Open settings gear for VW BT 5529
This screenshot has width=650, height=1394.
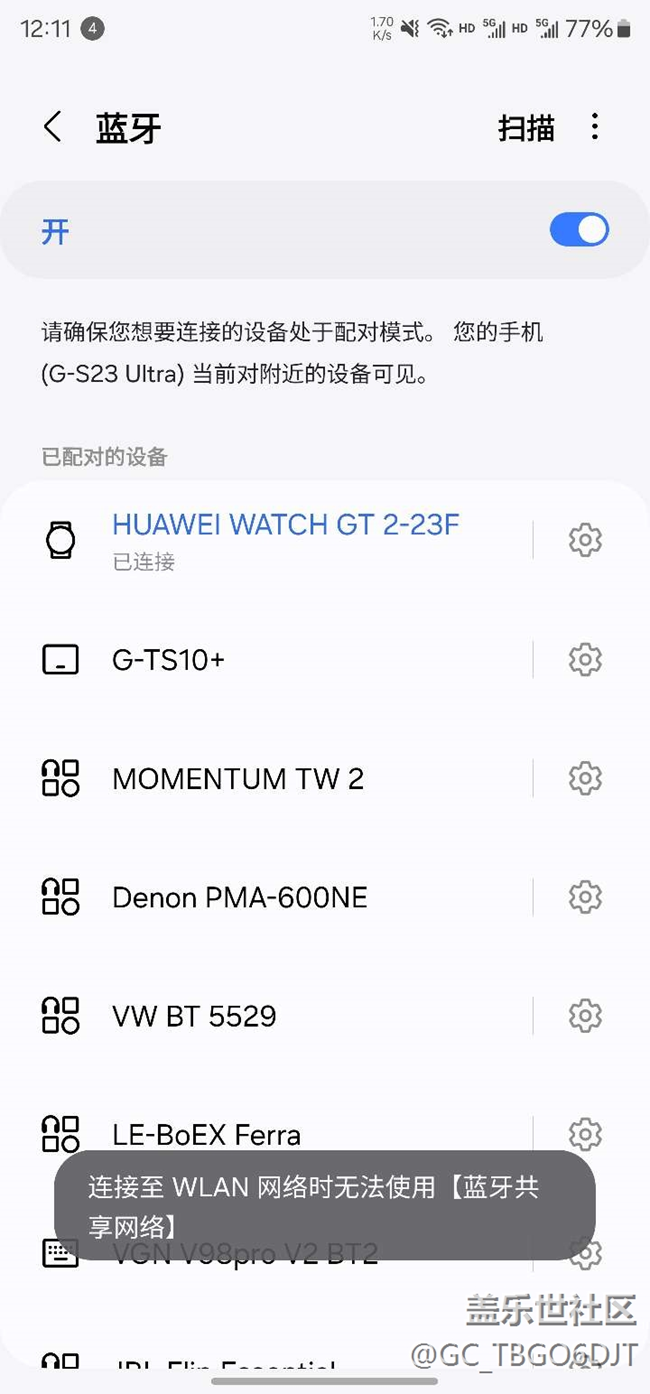[585, 1016]
